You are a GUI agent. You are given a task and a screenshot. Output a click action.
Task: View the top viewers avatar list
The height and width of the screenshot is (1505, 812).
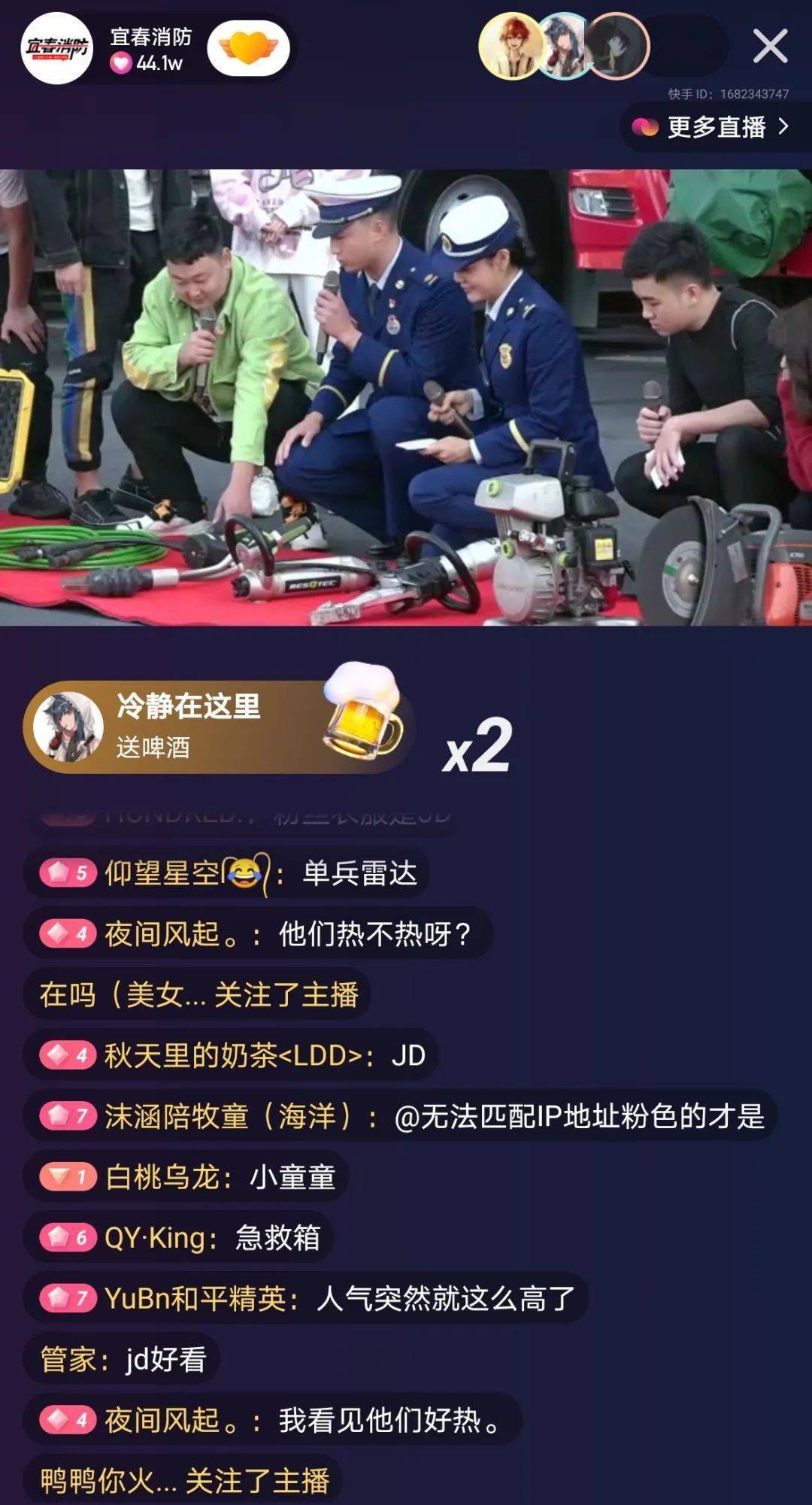click(564, 47)
